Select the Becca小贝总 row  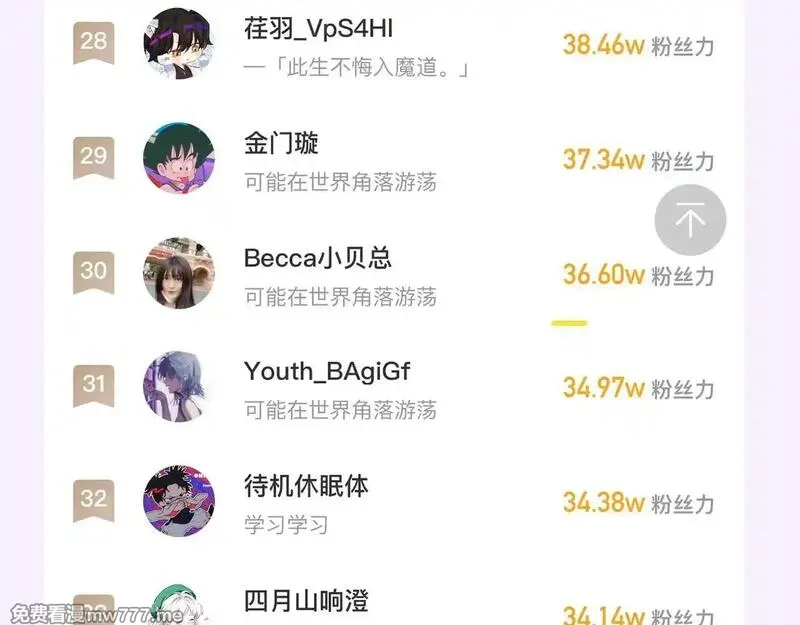point(394,273)
